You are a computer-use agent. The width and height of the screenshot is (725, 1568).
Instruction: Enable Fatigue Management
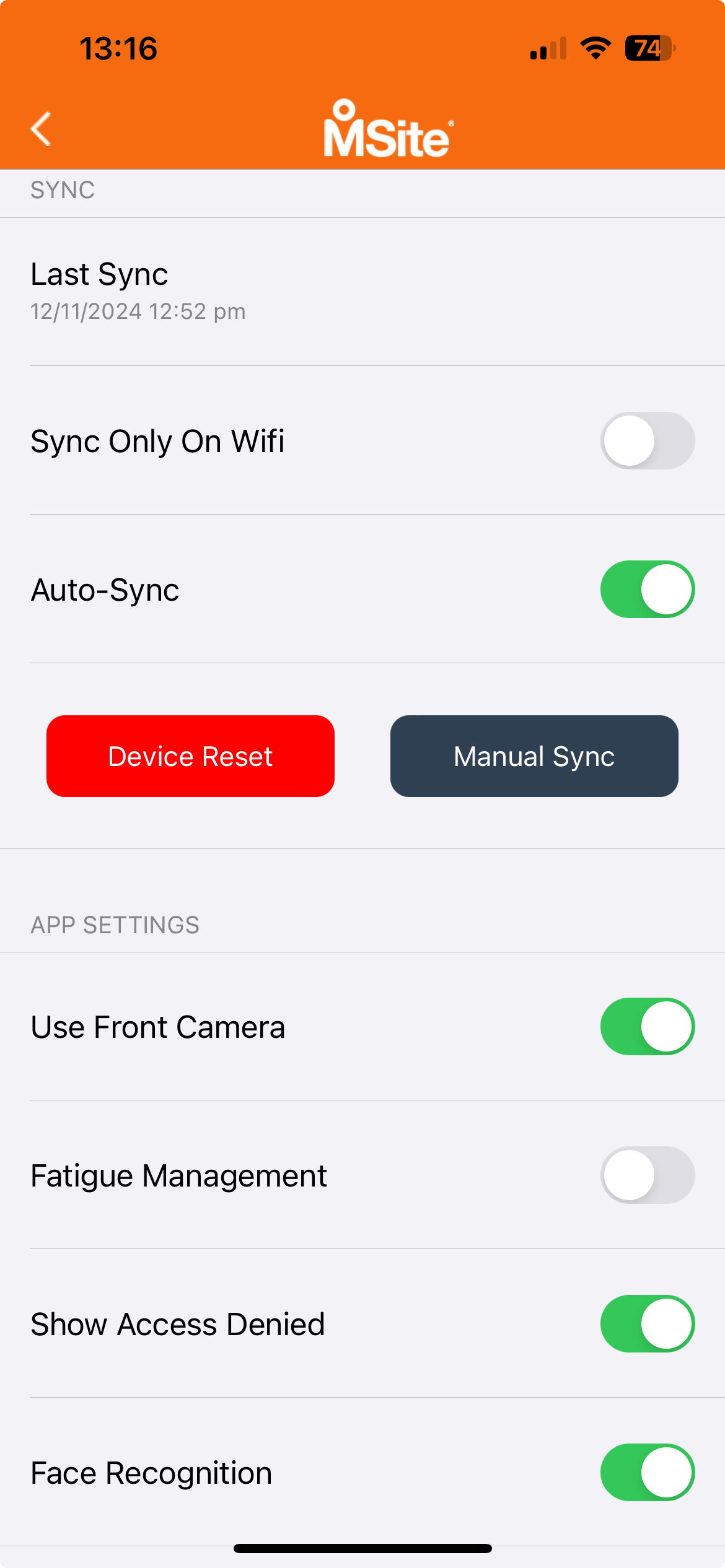tap(647, 1175)
